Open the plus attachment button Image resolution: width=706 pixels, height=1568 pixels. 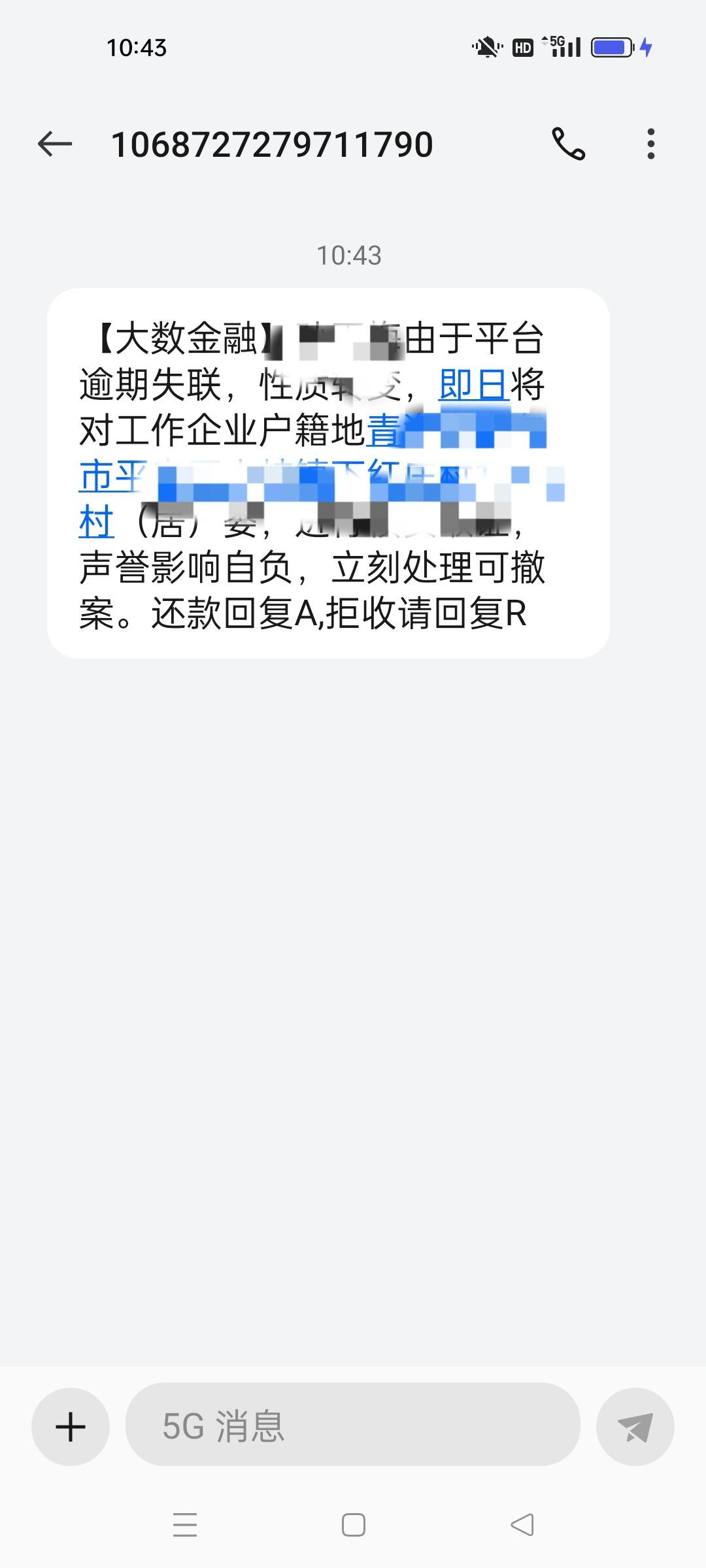(x=71, y=1427)
